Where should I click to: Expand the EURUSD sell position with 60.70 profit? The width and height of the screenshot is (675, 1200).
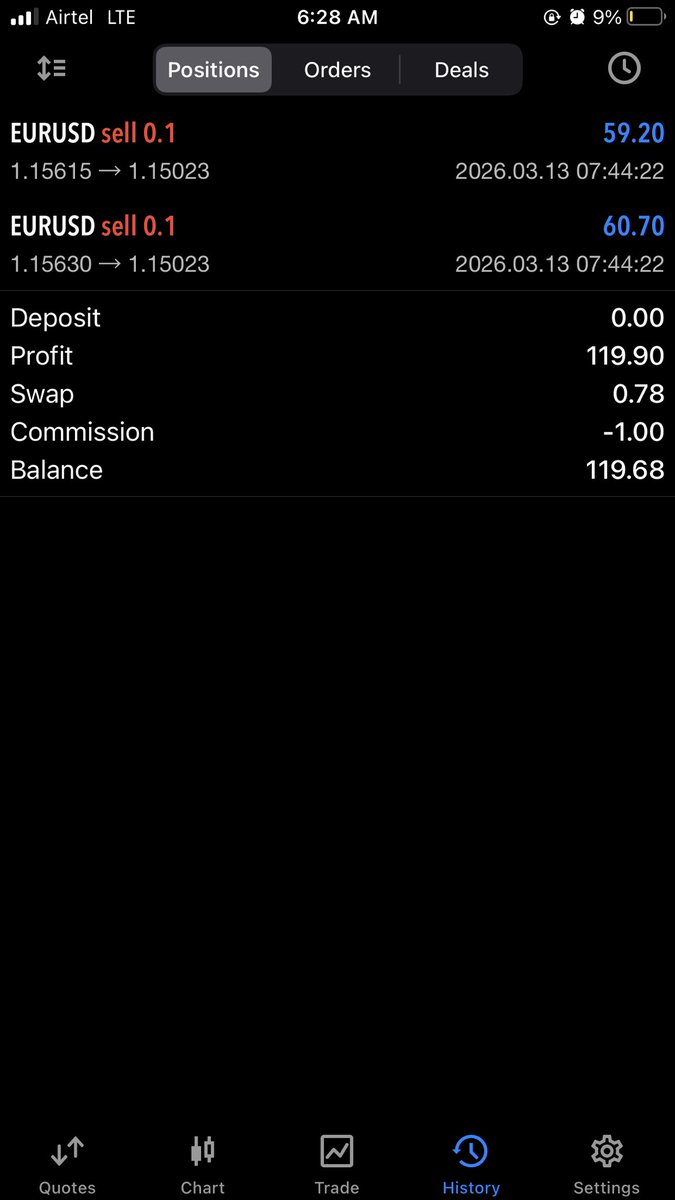[x=337, y=244]
